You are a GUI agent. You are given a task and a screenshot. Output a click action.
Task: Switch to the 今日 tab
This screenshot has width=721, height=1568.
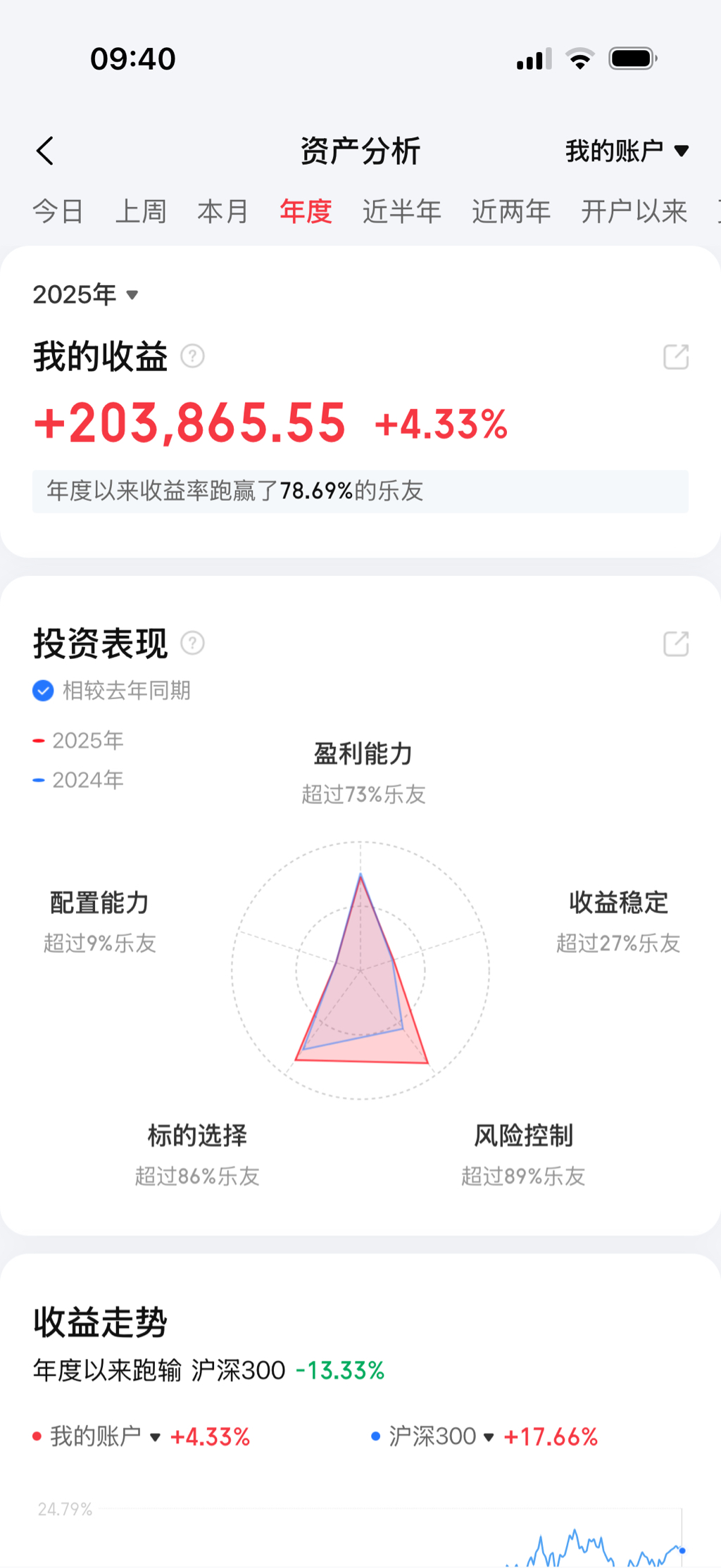(x=58, y=211)
